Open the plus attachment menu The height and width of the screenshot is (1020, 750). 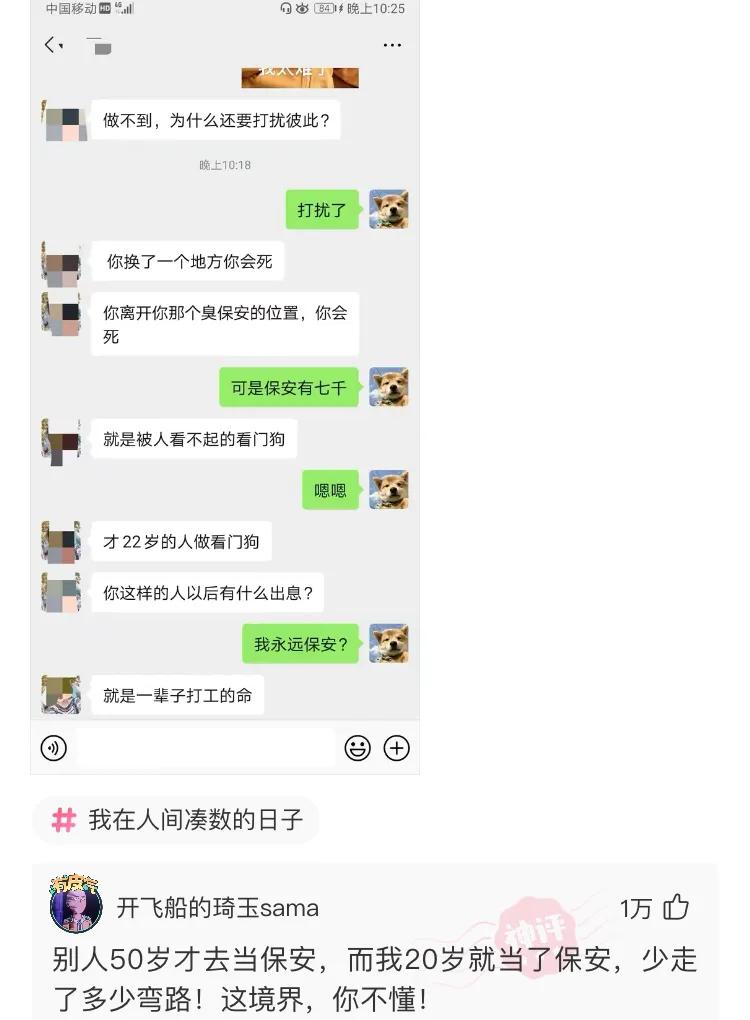(397, 748)
